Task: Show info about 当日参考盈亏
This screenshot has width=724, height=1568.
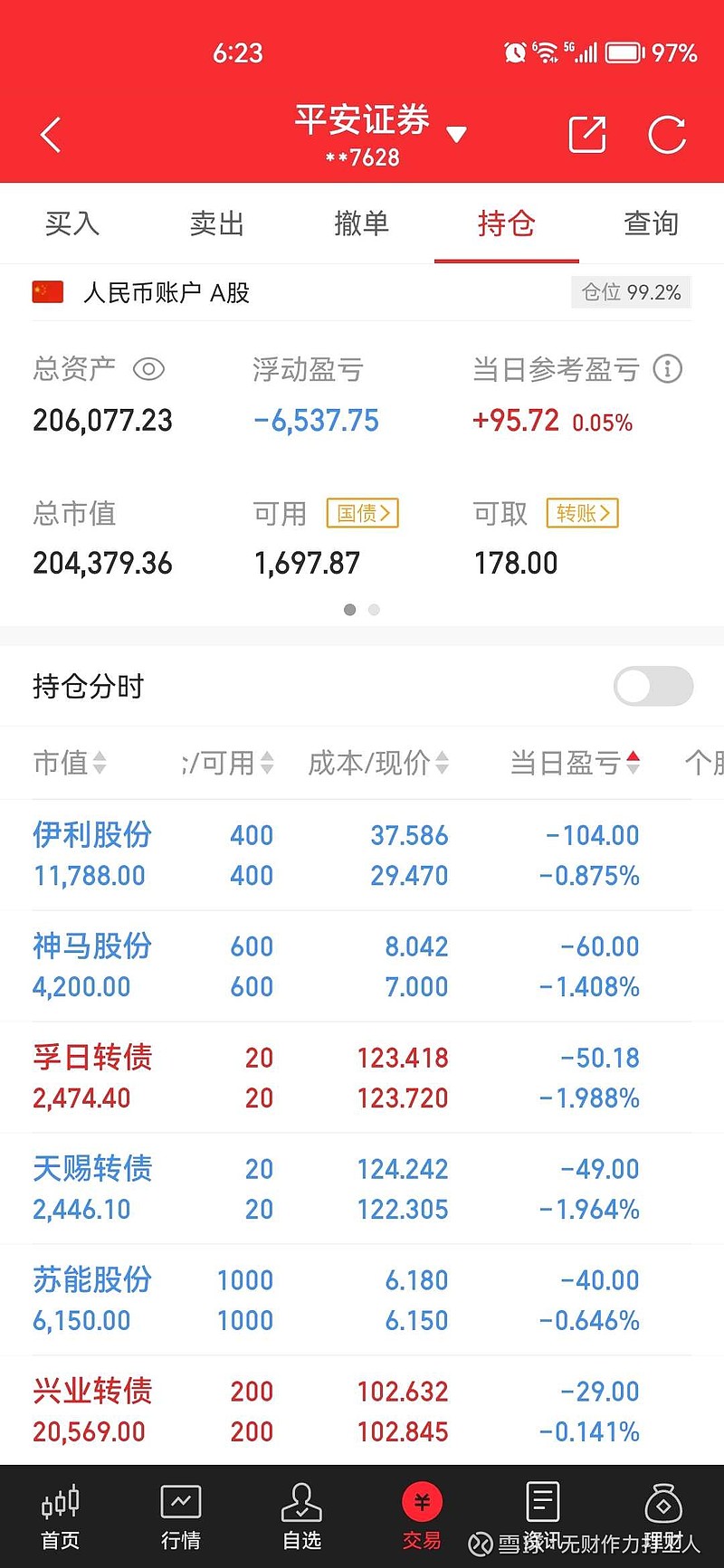Action: [x=668, y=369]
